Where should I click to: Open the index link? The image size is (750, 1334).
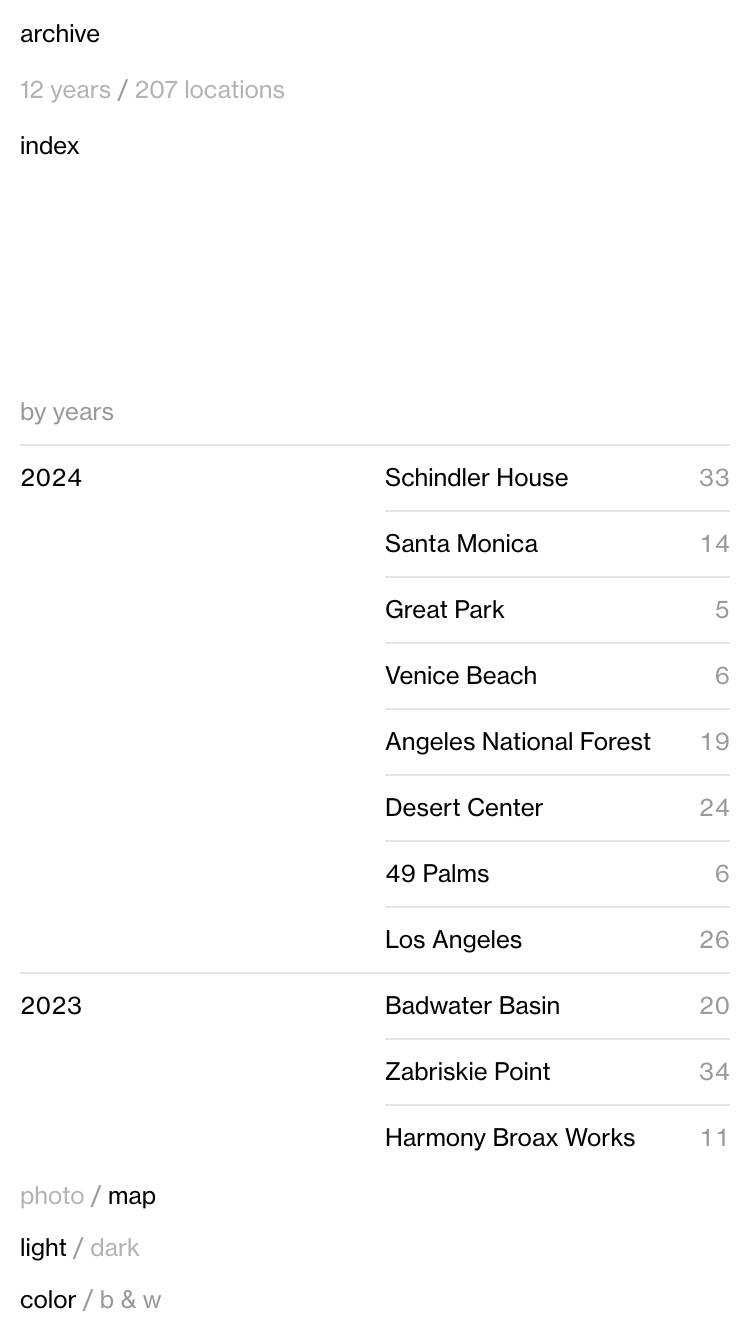tap(49, 146)
